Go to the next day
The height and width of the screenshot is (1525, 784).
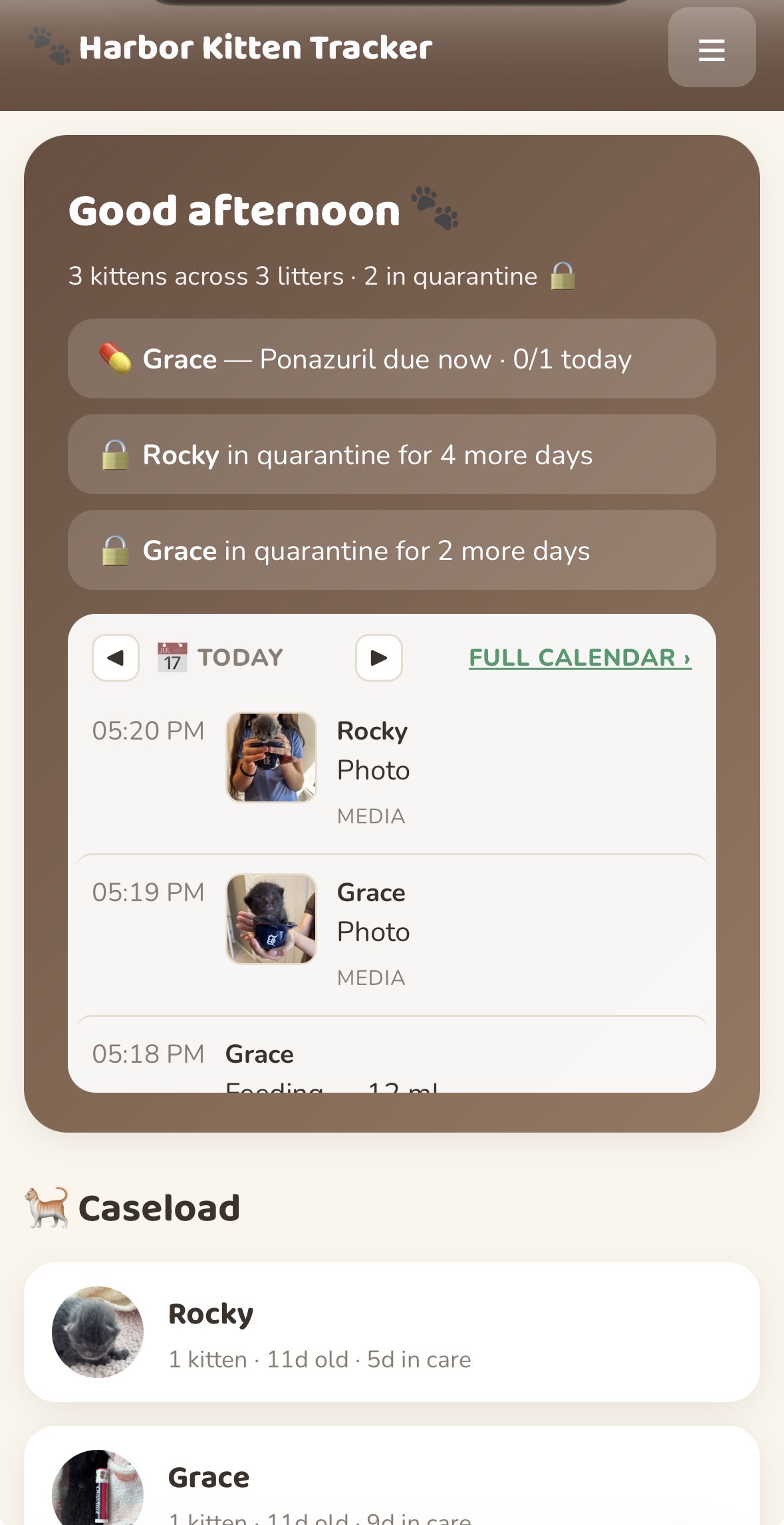pyautogui.click(x=379, y=658)
